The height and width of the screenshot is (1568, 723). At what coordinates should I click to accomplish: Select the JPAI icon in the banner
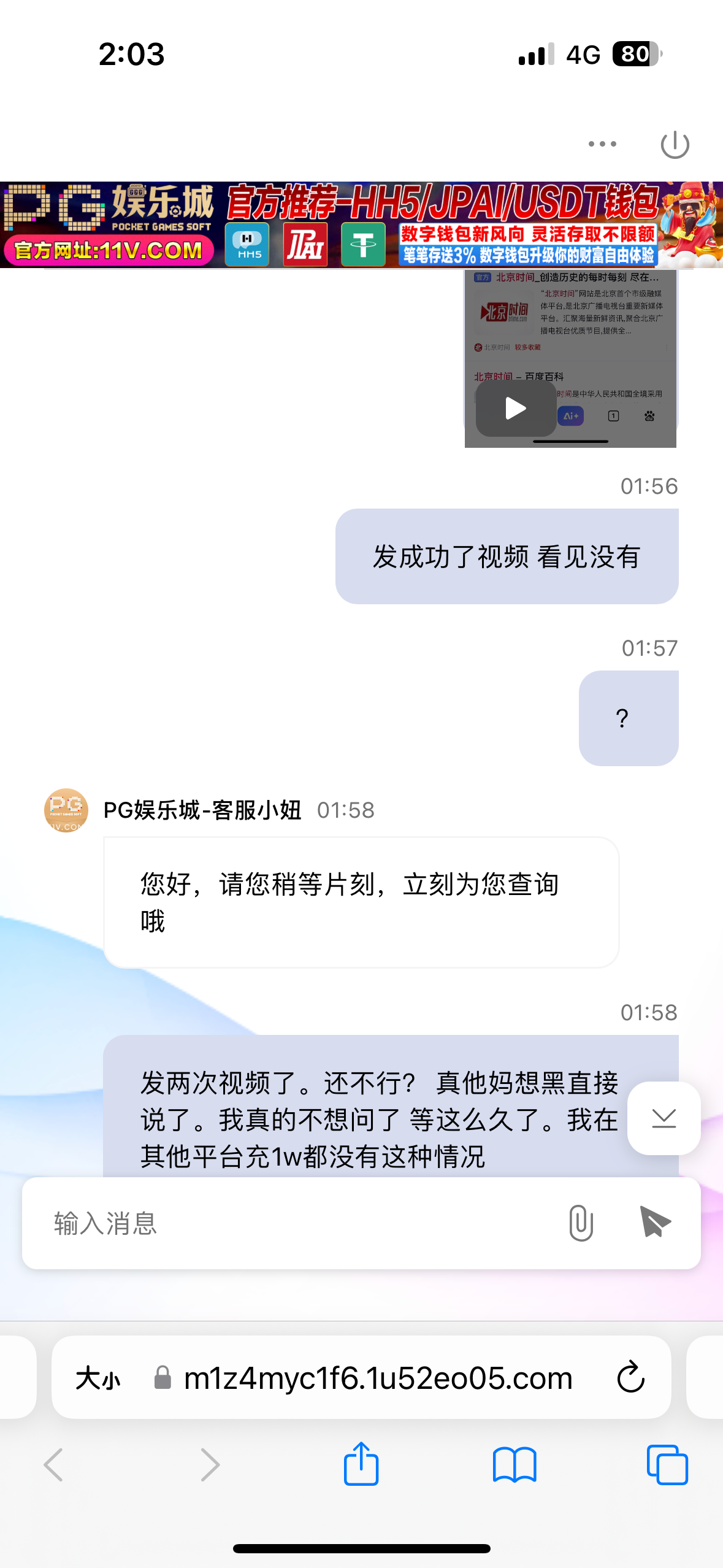click(x=307, y=243)
